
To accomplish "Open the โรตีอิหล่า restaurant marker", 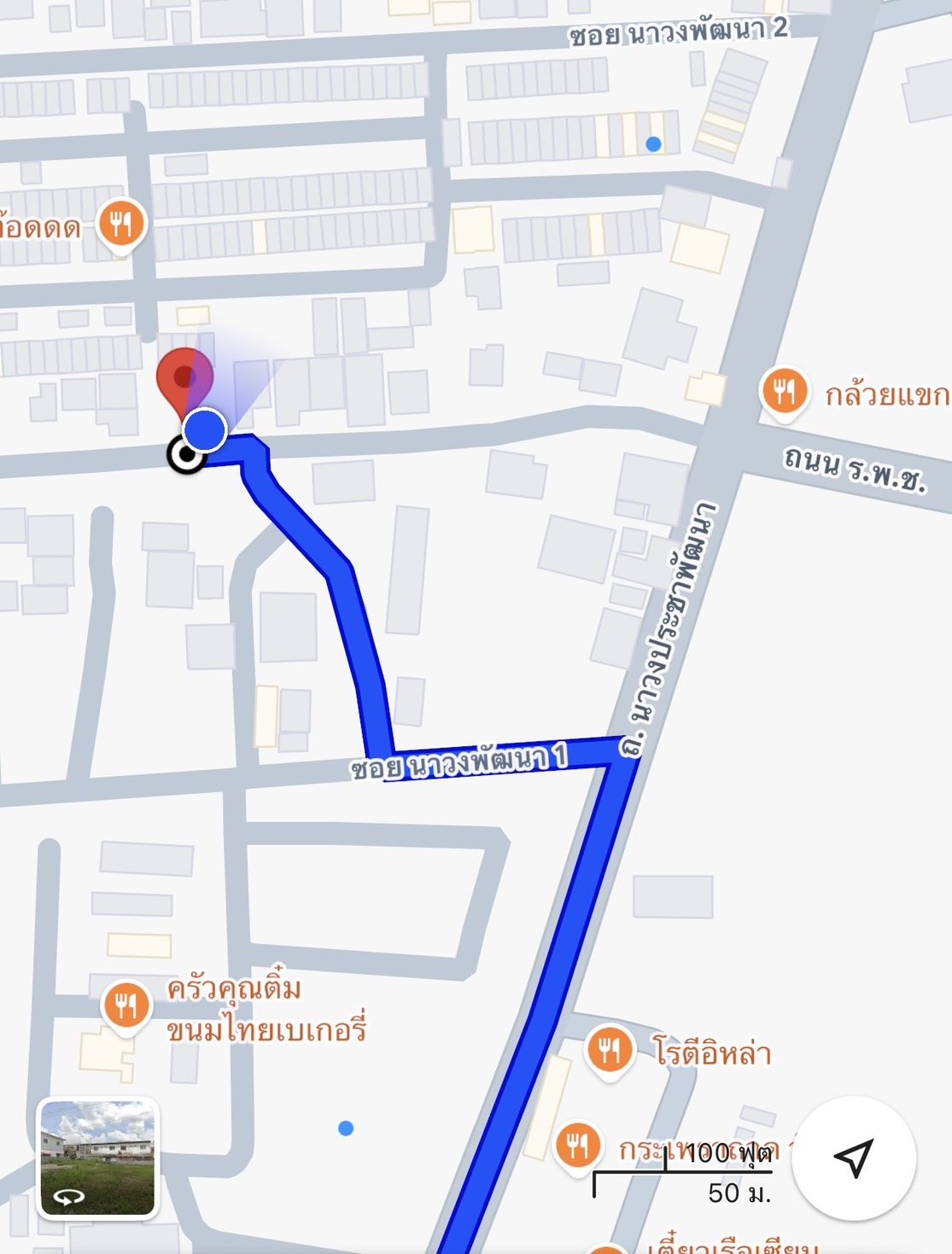I will [x=609, y=1049].
